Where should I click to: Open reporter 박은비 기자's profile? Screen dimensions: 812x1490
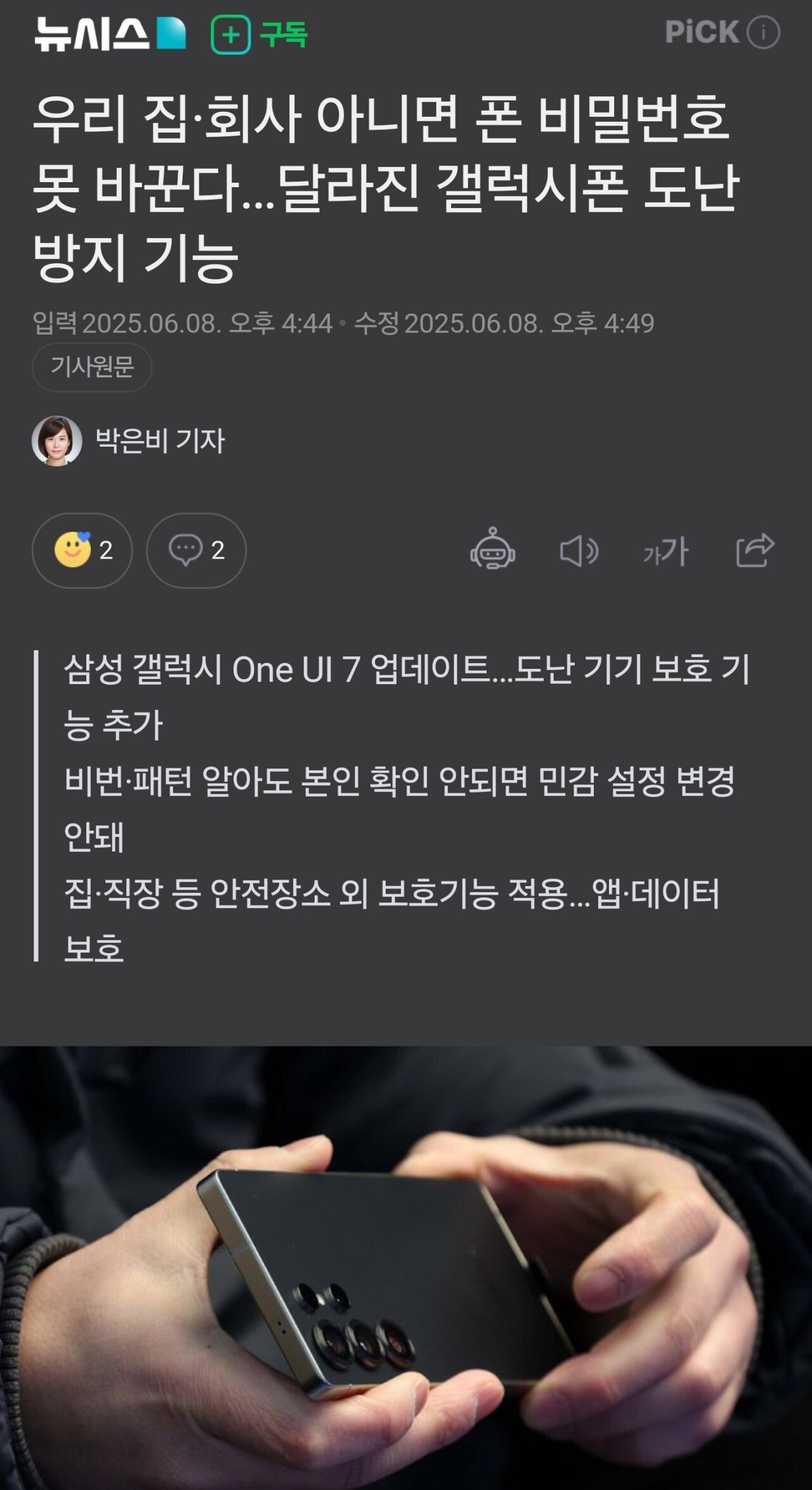[159, 440]
